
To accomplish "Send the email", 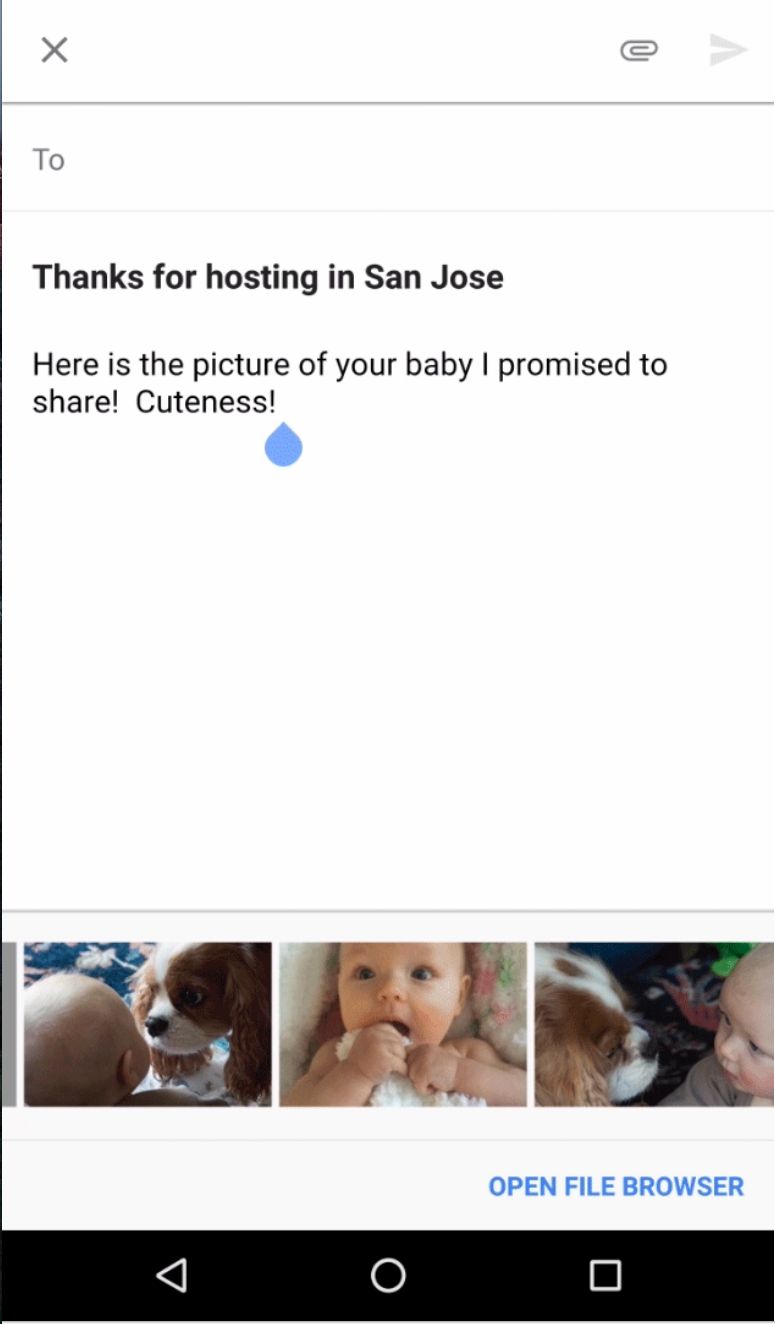I will tap(728, 50).
